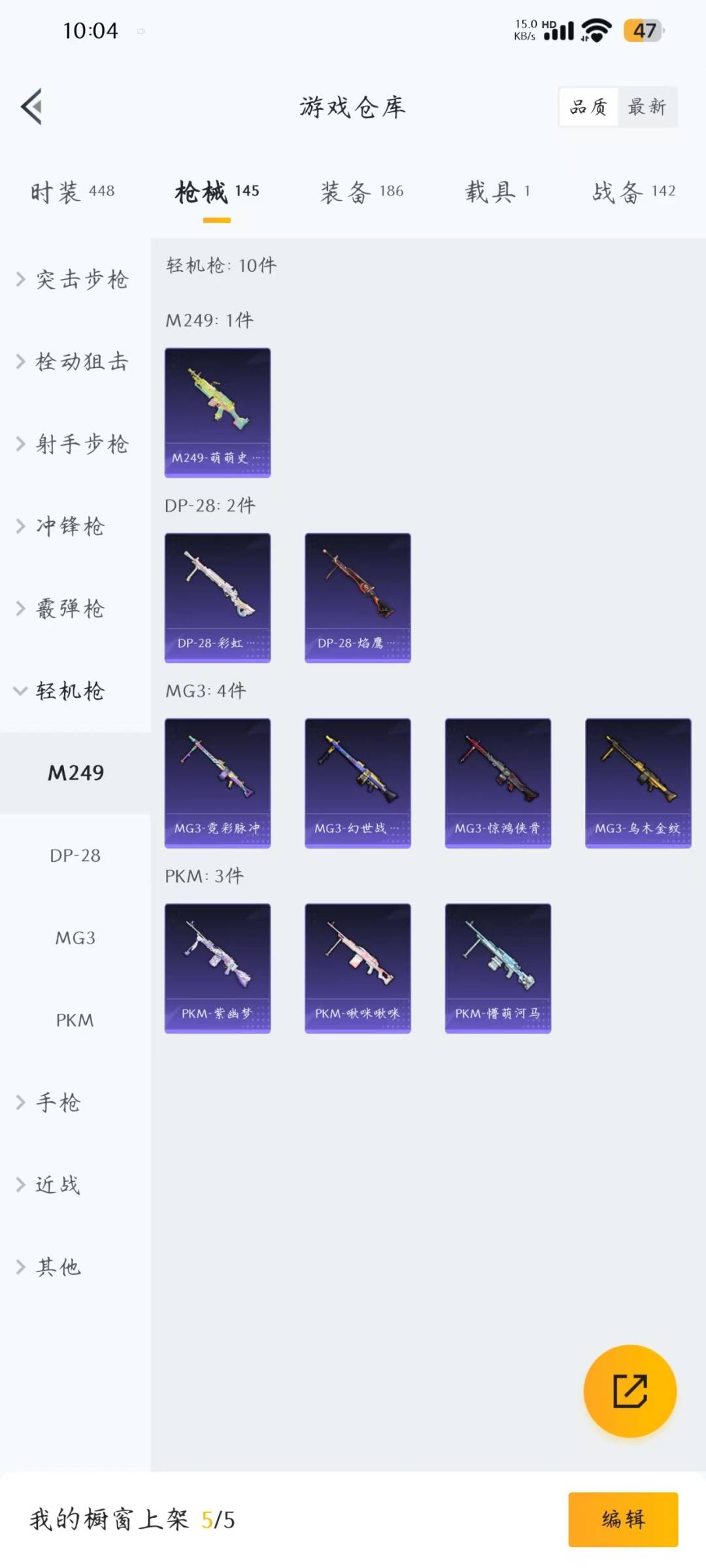Screen dimensions: 706x1568
Task: Open the M249-萌萌史 weapon card
Action: point(218,413)
